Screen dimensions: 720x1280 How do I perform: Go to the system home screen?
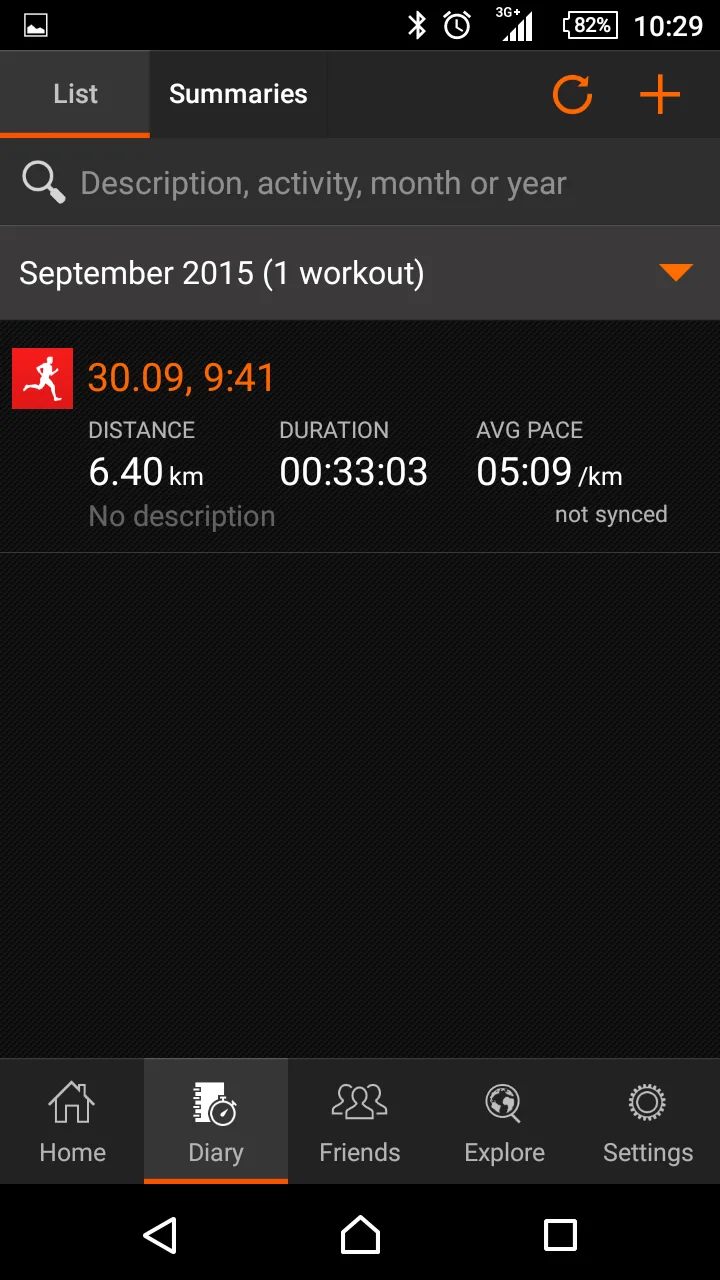(360, 1236)
